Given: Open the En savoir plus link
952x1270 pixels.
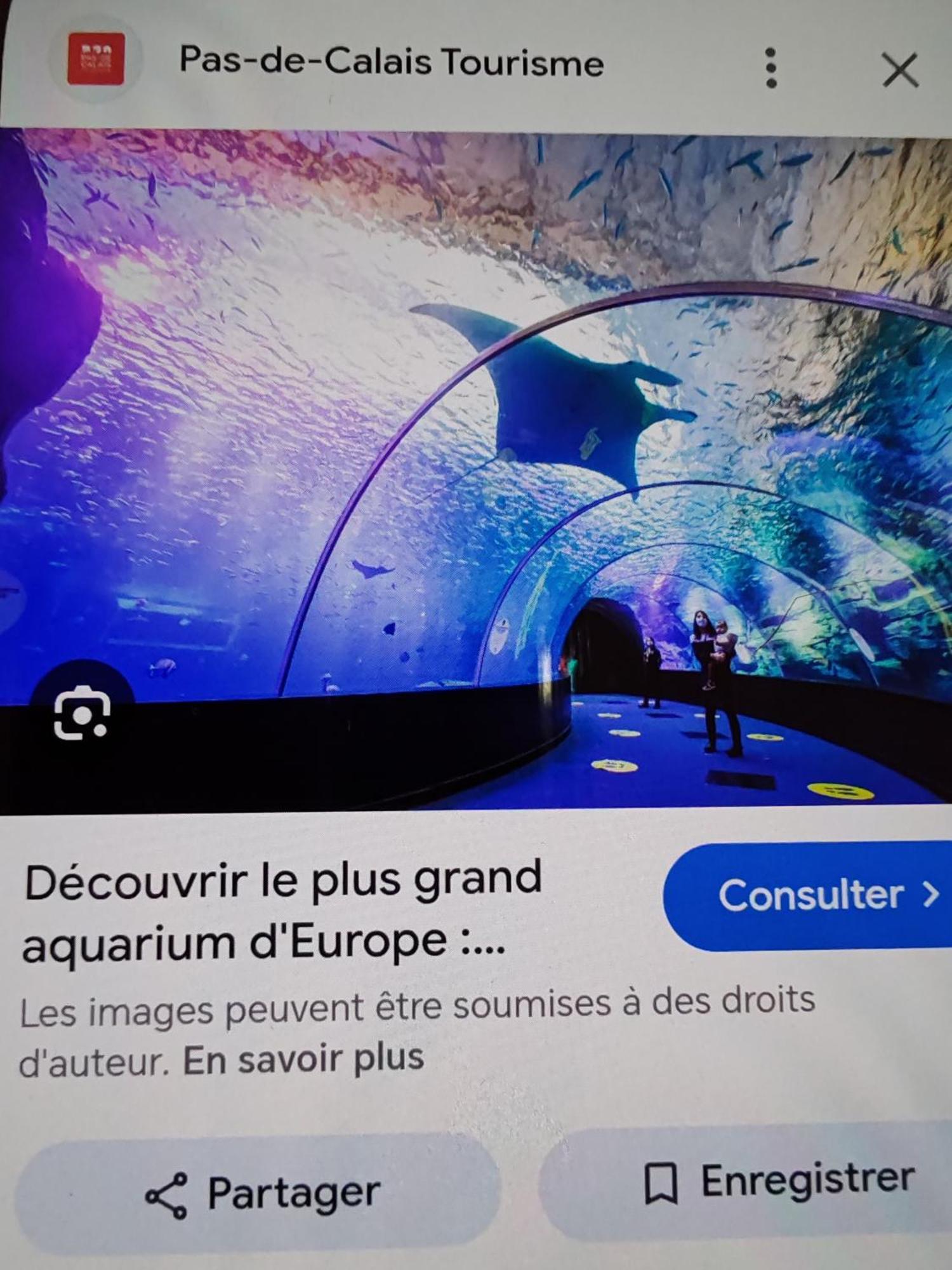Looking at the screenshot, I should pos(303,1060).
